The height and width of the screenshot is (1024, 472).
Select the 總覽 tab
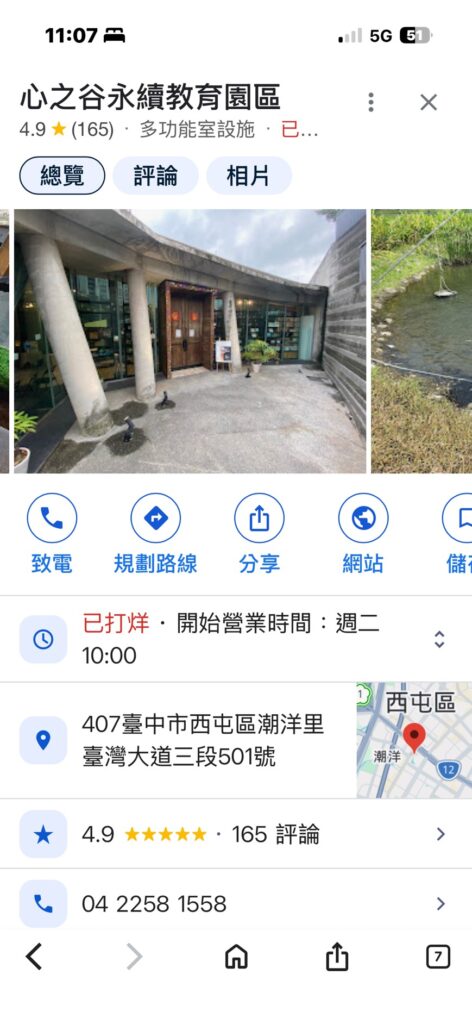click(x=62, y=176)
